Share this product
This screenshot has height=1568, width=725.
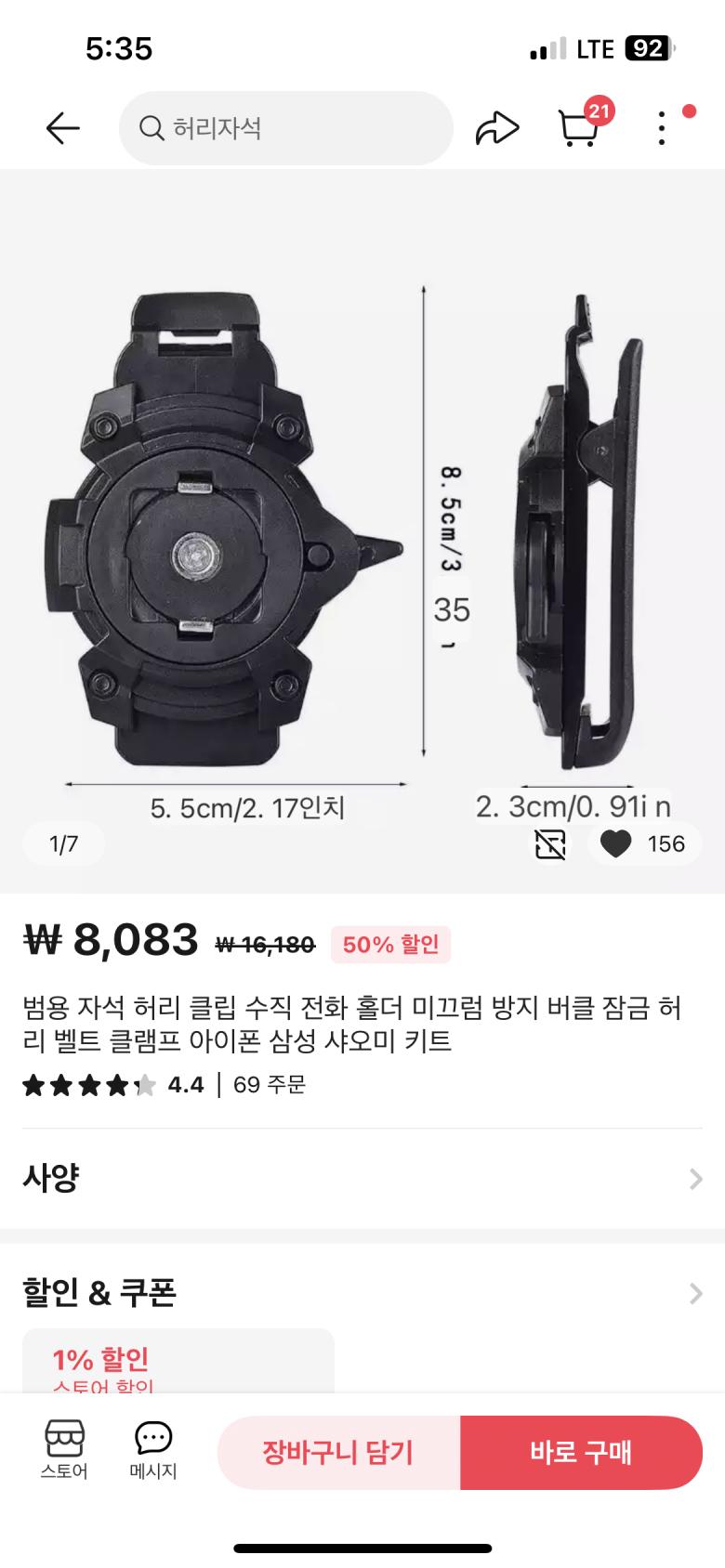click(496, 128)
